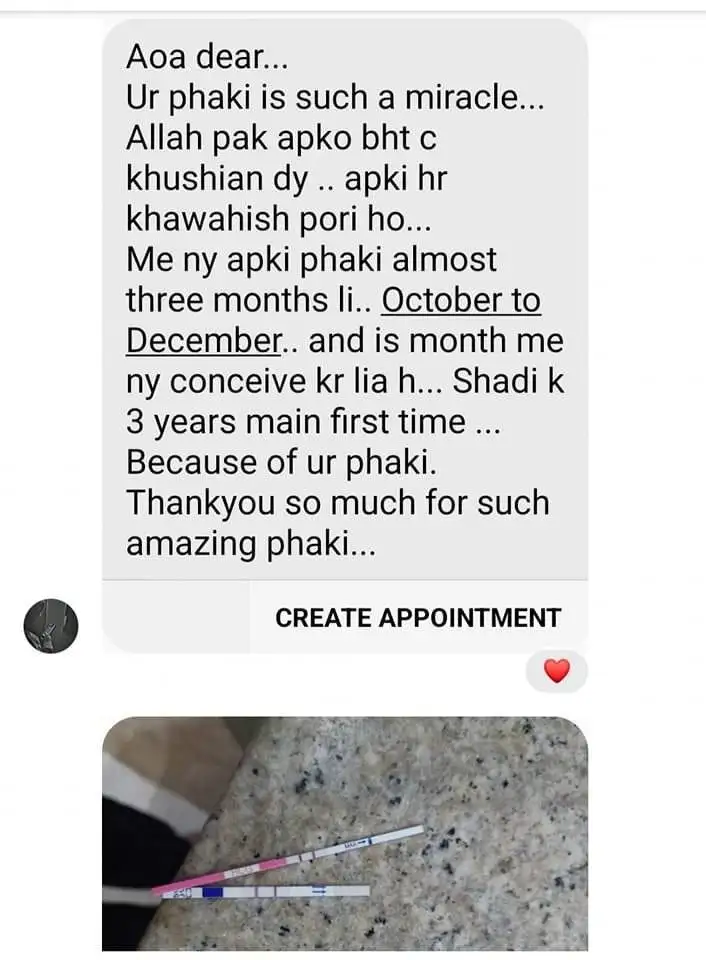Tap the underlined October to December link

(461, 301)
